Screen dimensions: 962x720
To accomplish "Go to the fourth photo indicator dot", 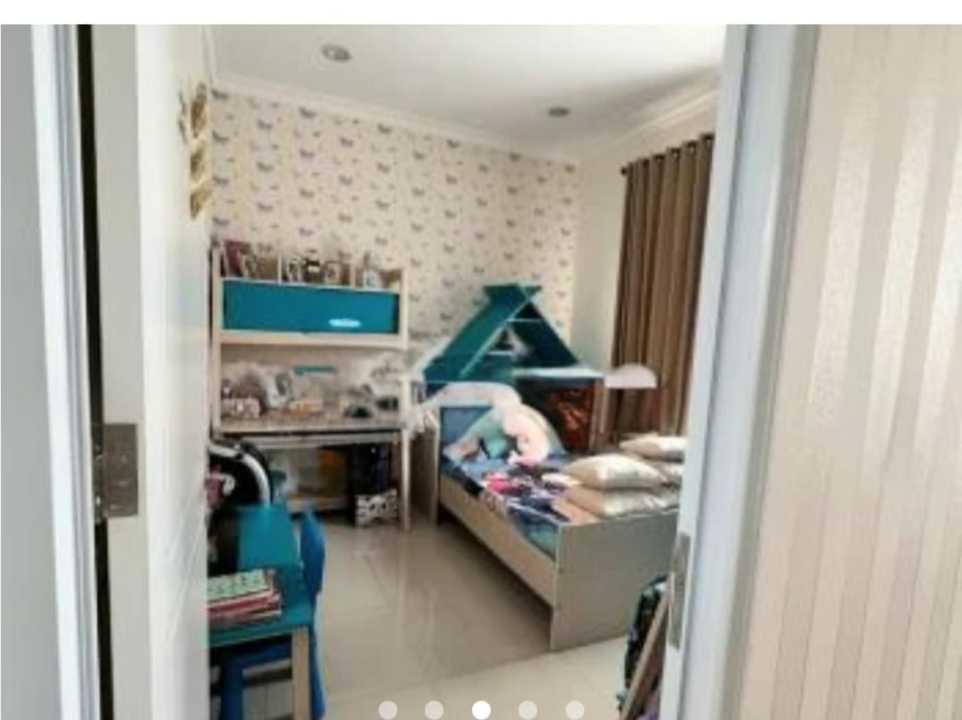I will (528, 709).
